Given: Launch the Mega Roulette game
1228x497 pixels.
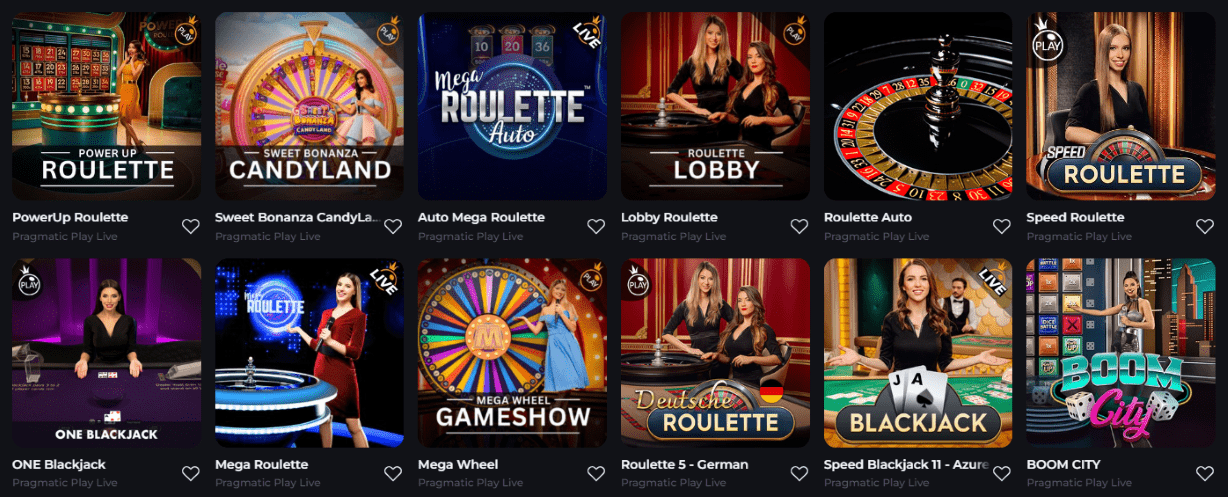Looking at the screenshot, I should [309, 352].
